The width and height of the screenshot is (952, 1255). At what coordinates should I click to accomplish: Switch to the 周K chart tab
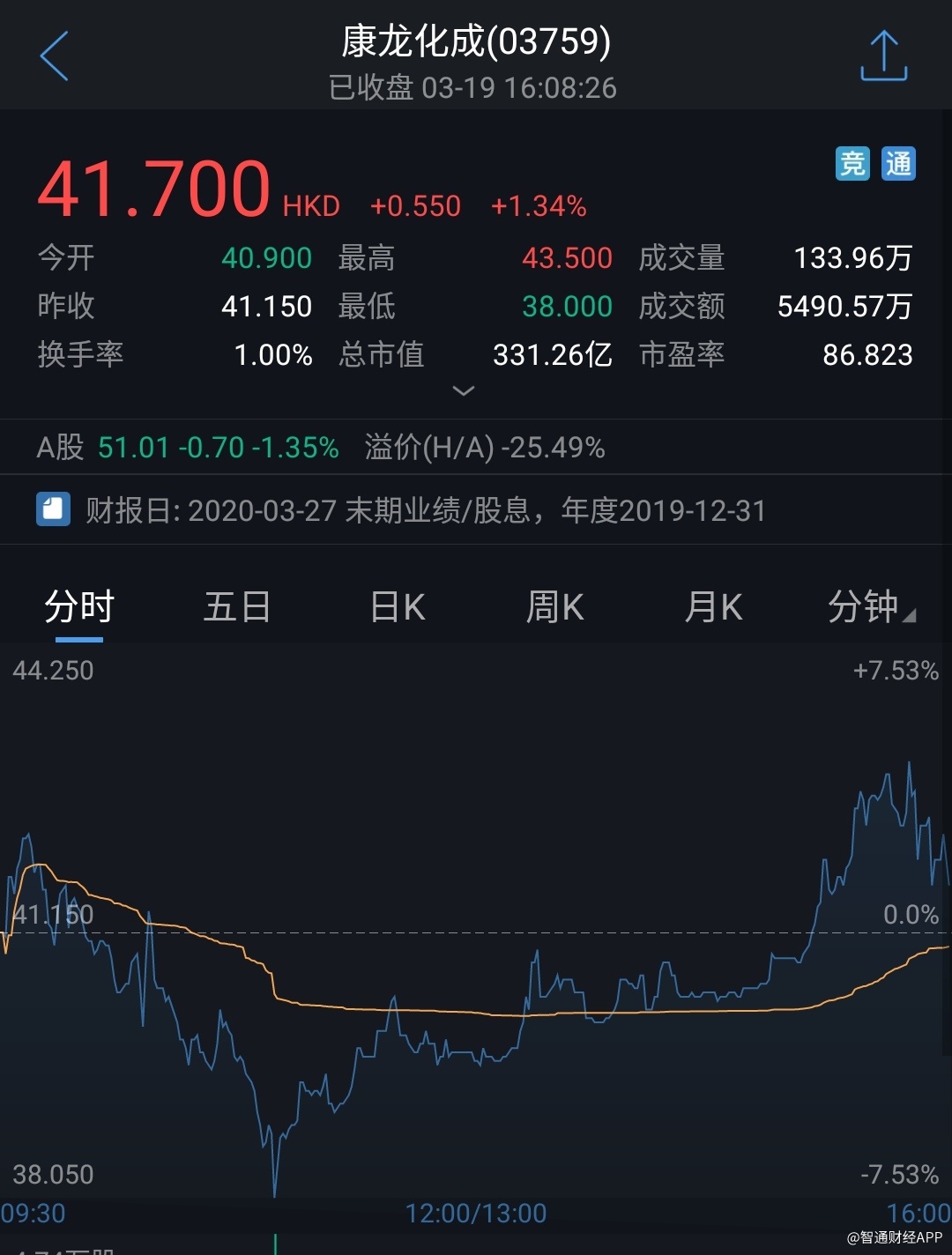click(554, 607)
